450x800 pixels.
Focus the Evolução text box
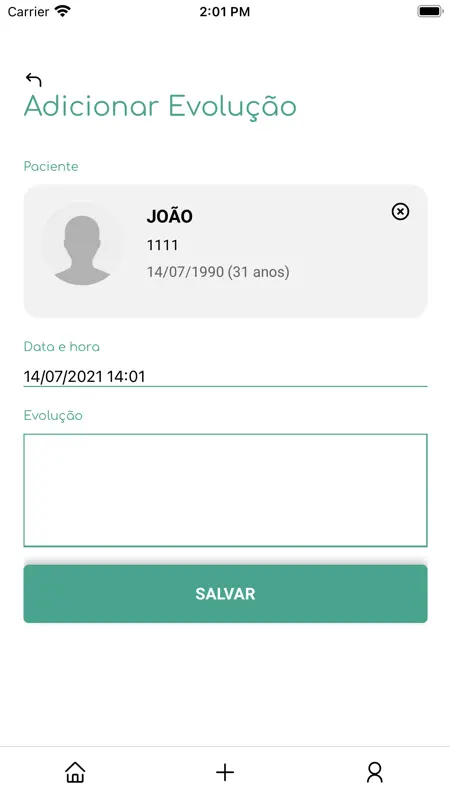(x=225, y=490)
